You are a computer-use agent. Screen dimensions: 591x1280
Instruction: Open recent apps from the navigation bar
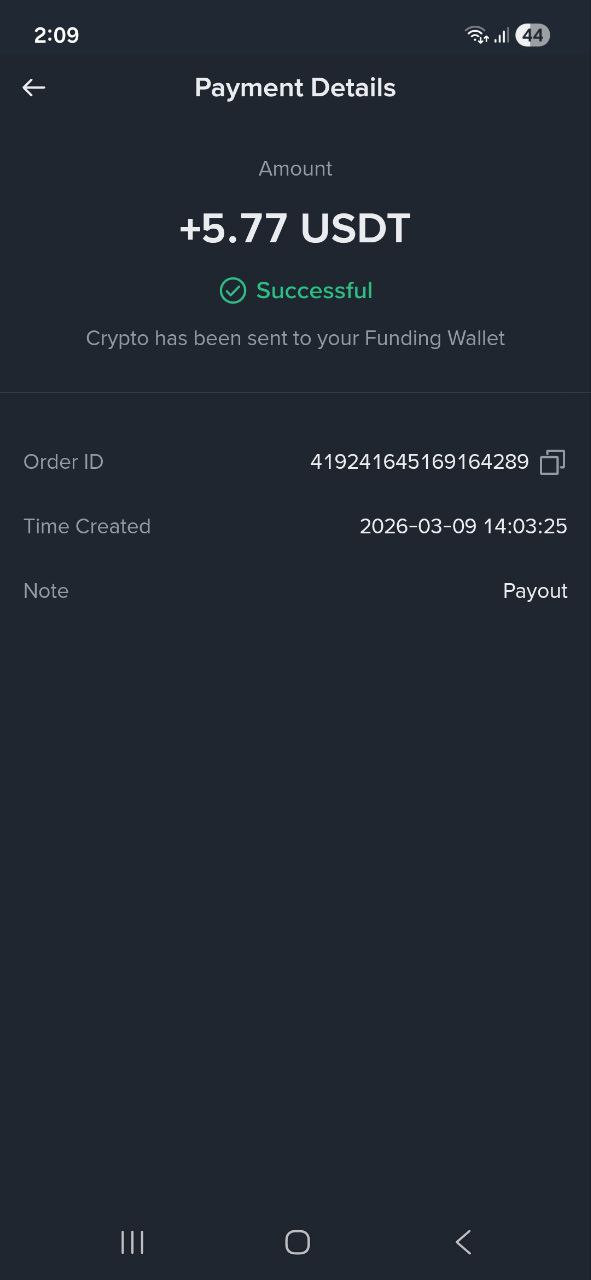pyautogui.click(x=132, y=1242)
